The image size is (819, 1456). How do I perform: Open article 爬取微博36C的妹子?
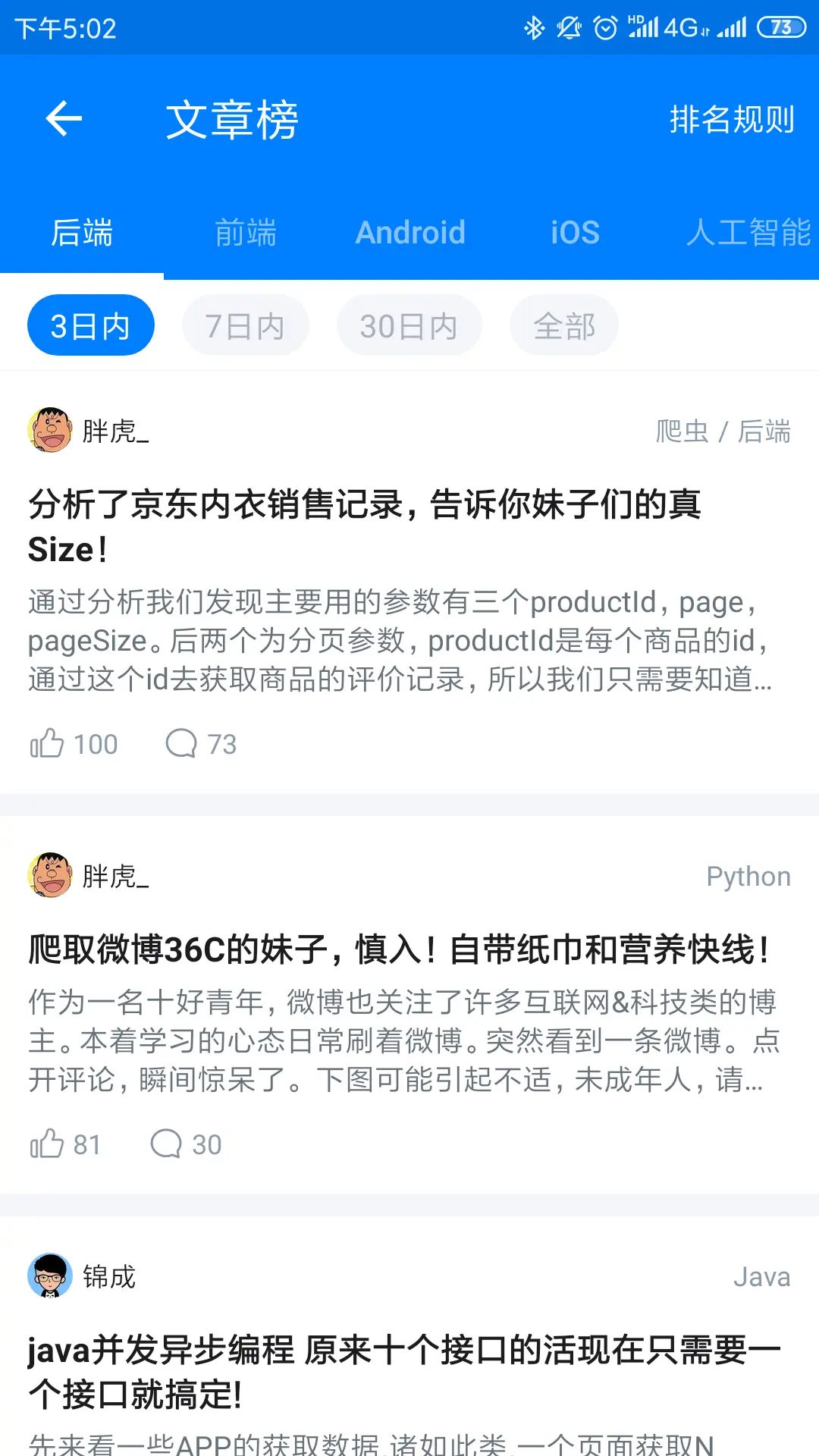(x=399, y=949)
